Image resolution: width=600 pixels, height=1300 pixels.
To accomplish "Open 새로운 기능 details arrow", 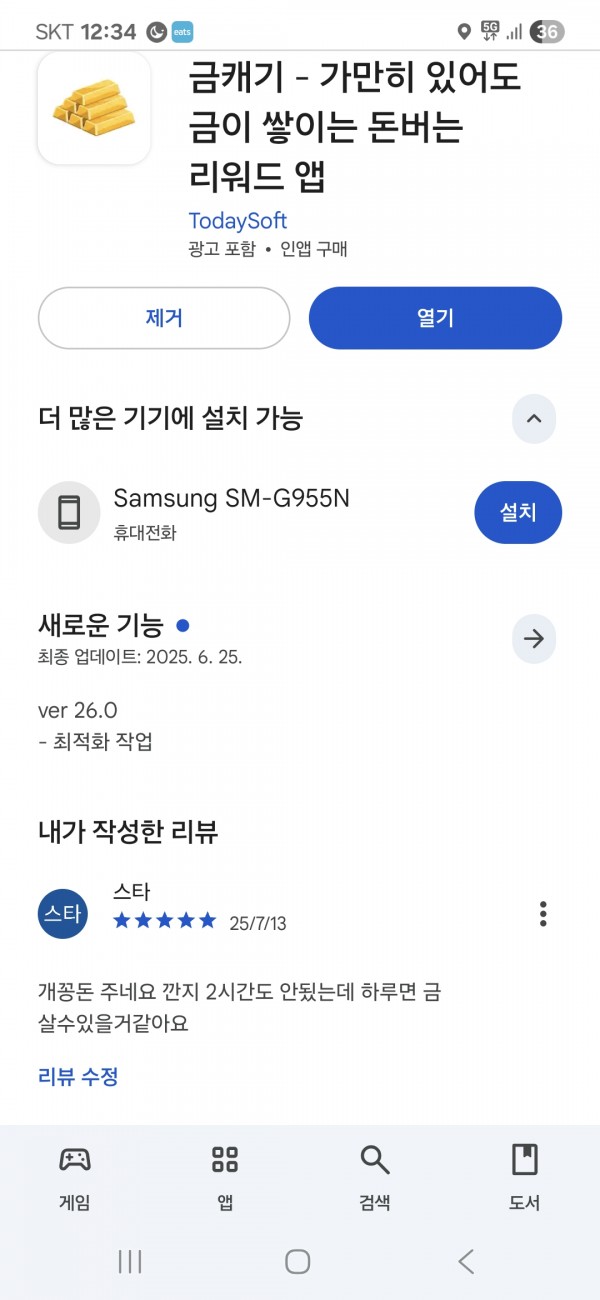I will click(x=534, y=639).
